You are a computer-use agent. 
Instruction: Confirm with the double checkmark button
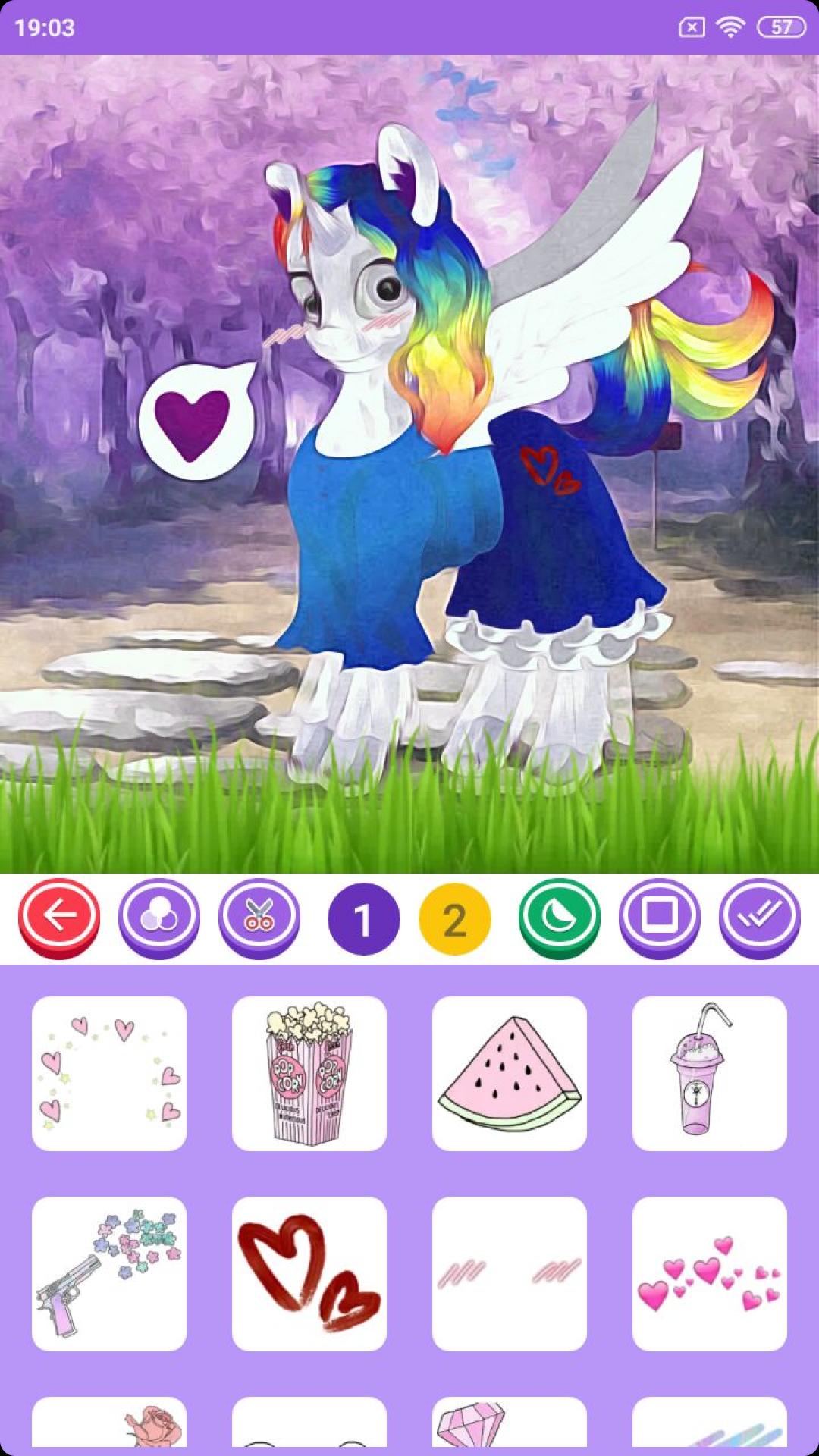coord(759,918)
